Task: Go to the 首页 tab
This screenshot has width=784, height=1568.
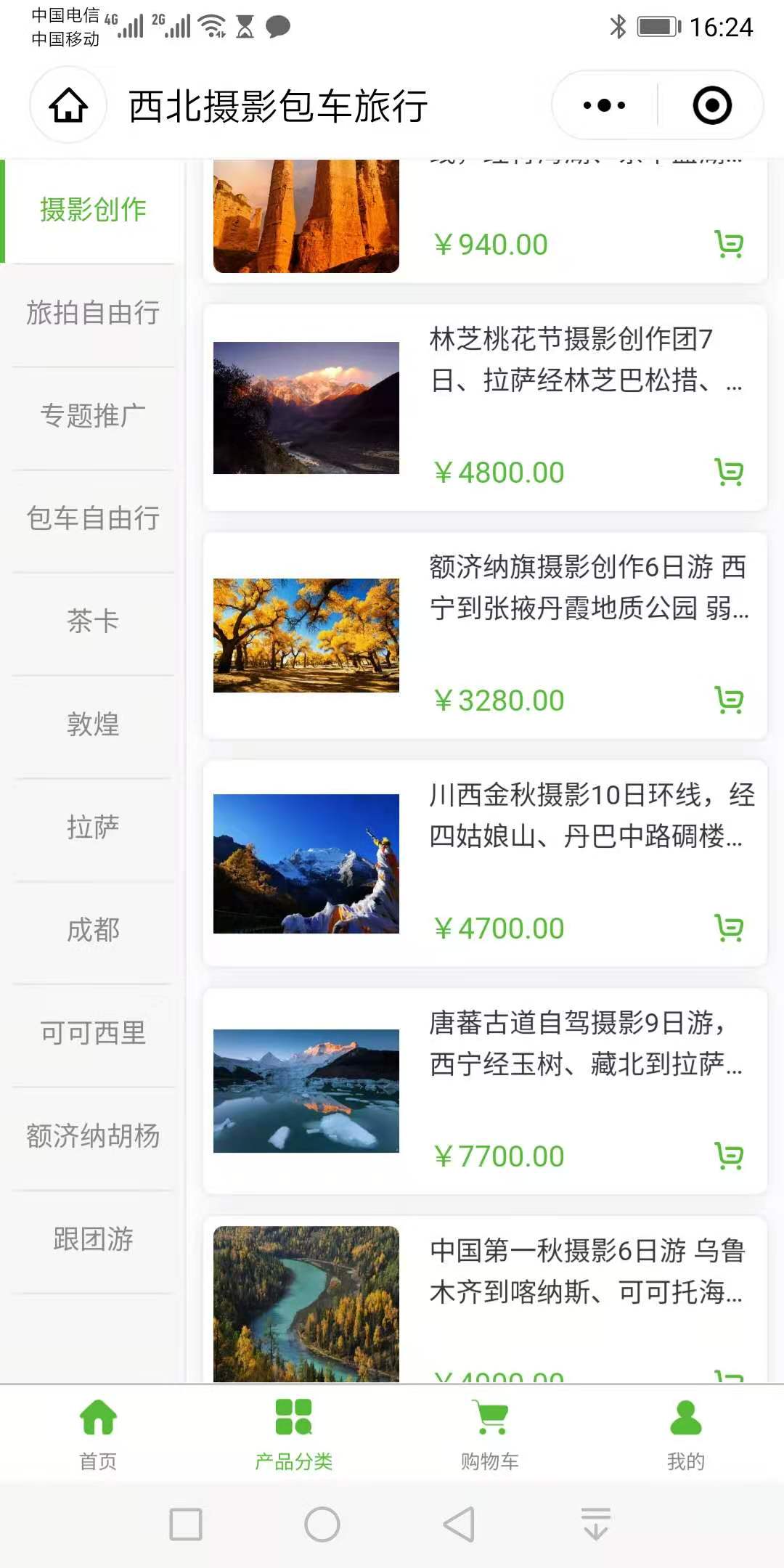Action: 98,1434
